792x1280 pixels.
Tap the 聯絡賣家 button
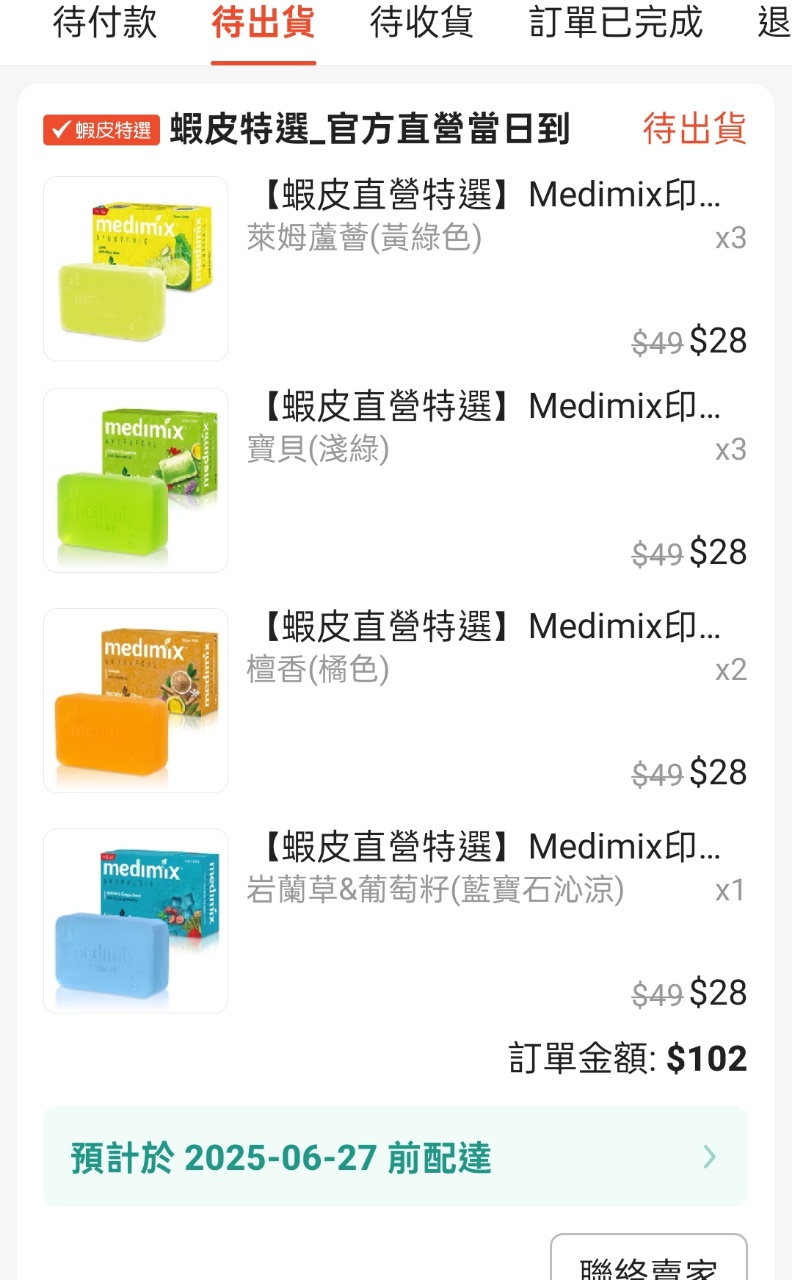pyautogui.click(x=648, y=1262)
